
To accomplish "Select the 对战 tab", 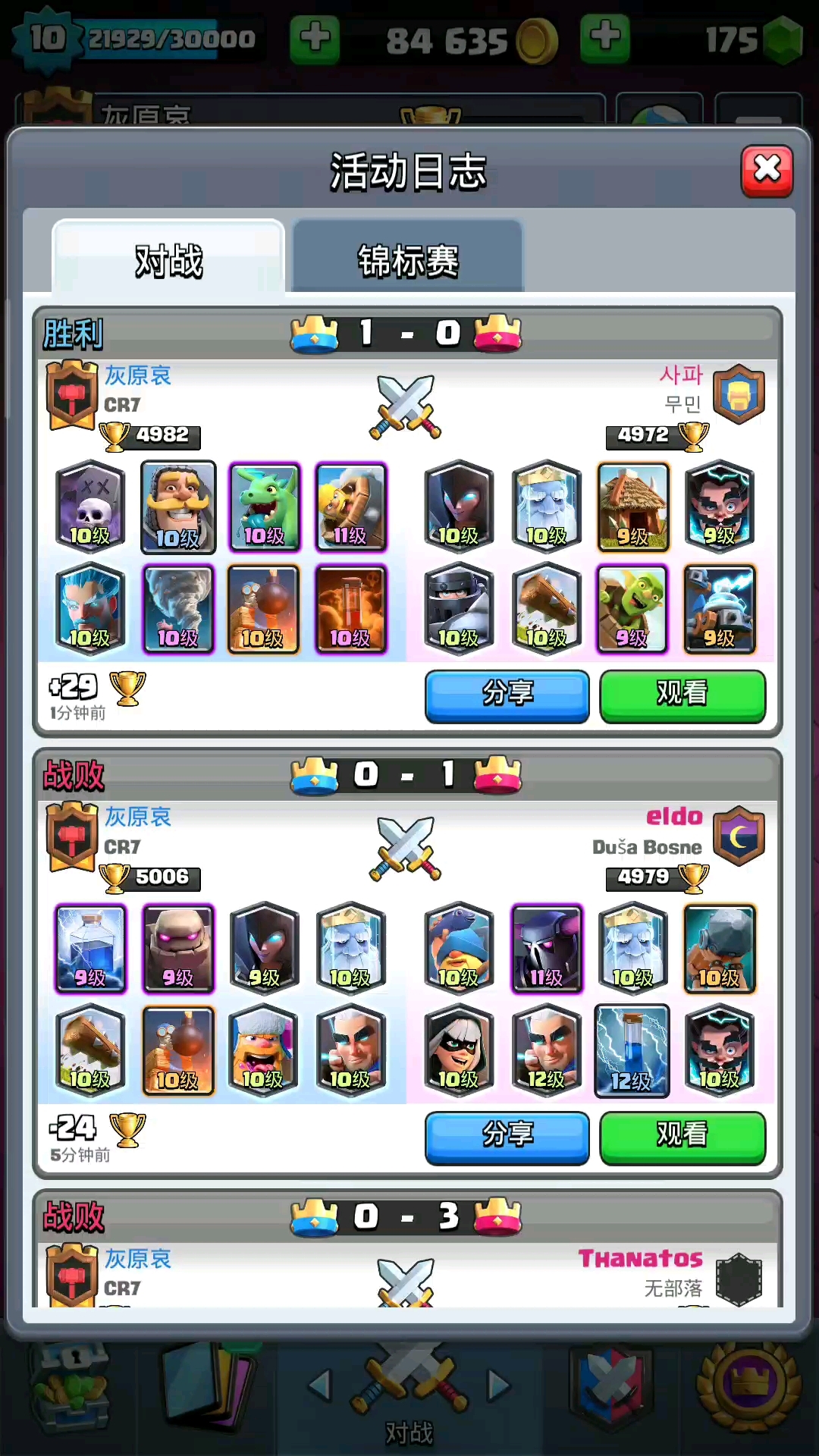I will (x=168, y=260).
